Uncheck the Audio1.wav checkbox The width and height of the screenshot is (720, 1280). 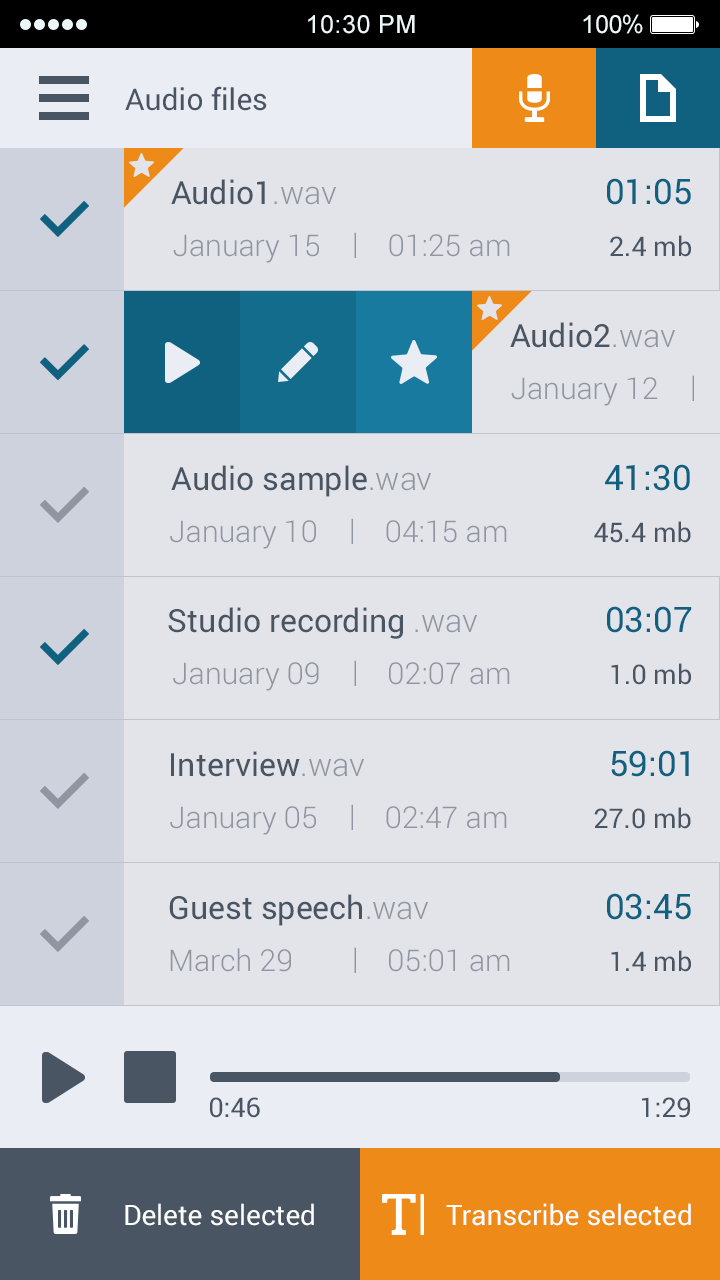pyautogui.click(x=62, y=219)
